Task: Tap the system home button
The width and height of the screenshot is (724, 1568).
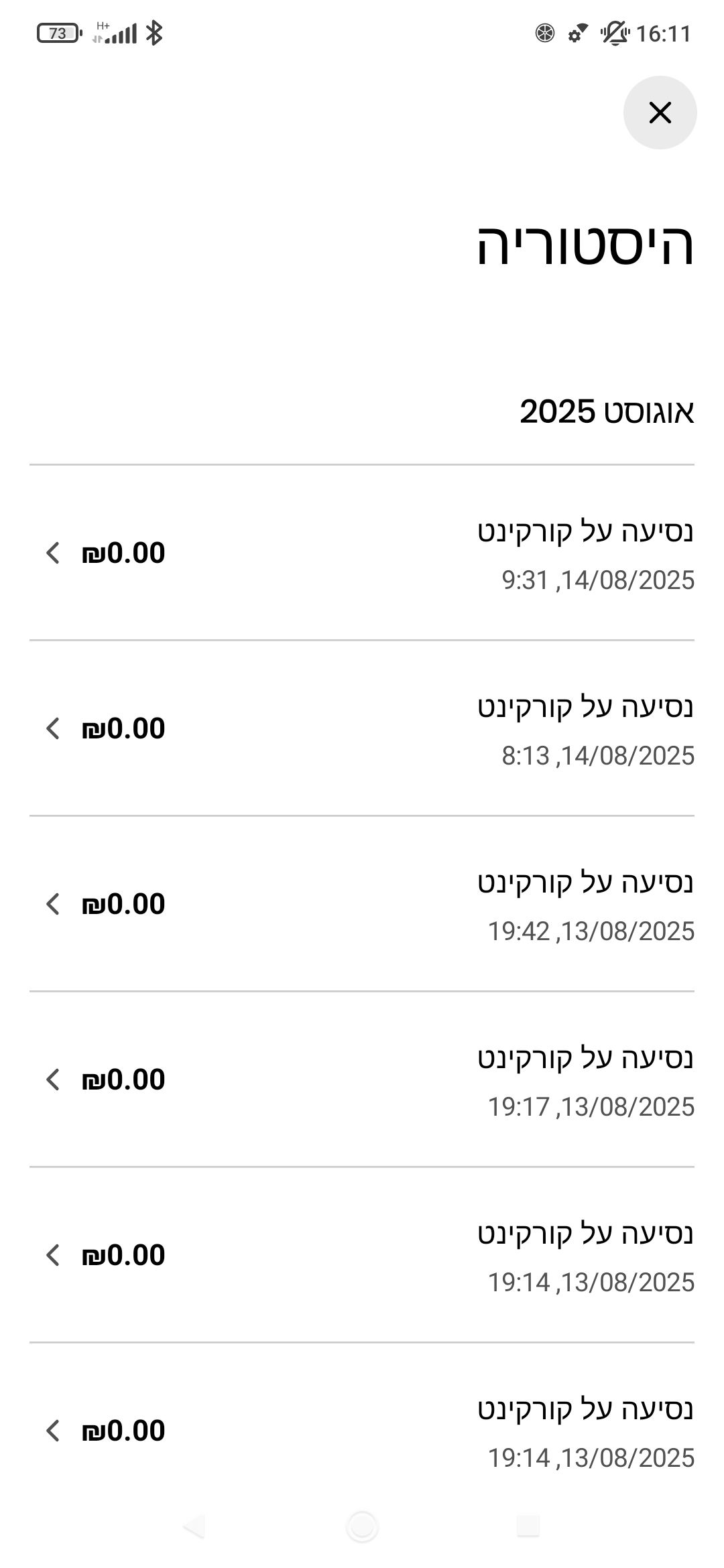Action: click(362, 1527)
